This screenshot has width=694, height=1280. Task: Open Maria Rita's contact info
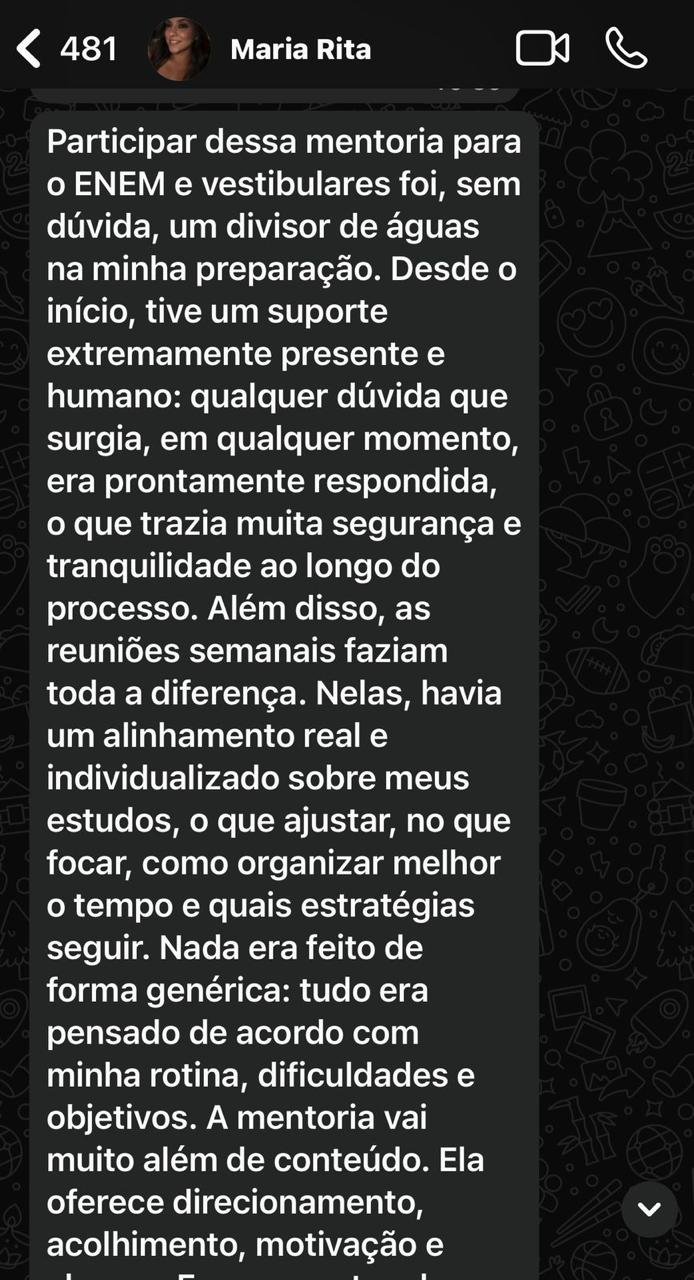pos(300,49)
